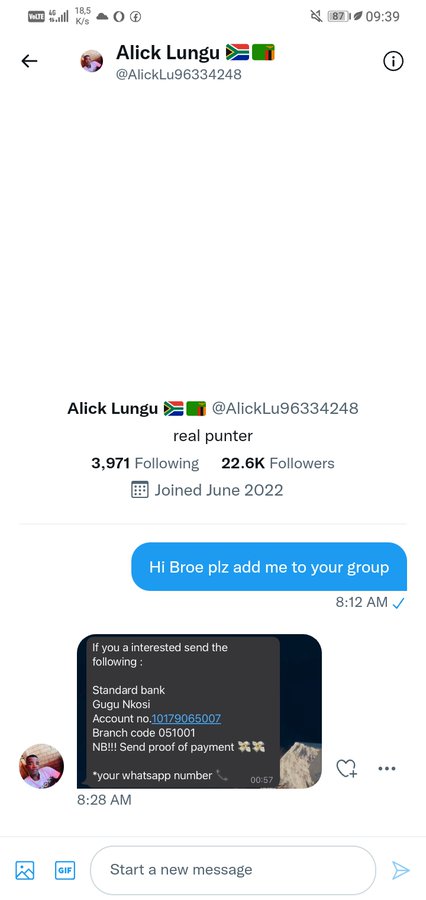This screenshot has height=900, width=426.
Task: Open more options for the received message
Action: (387, 768)
